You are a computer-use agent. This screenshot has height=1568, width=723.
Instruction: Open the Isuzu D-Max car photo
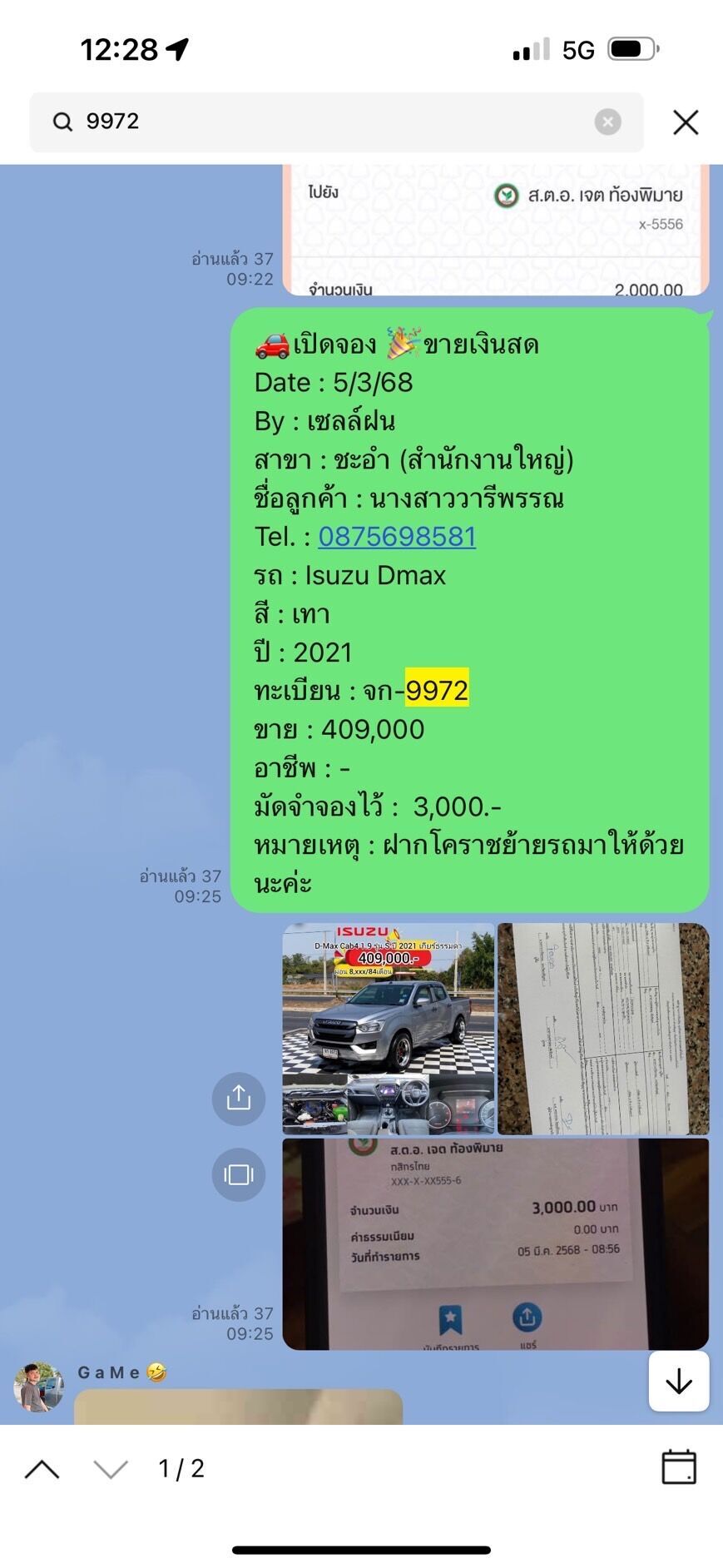click(389, 1029)
